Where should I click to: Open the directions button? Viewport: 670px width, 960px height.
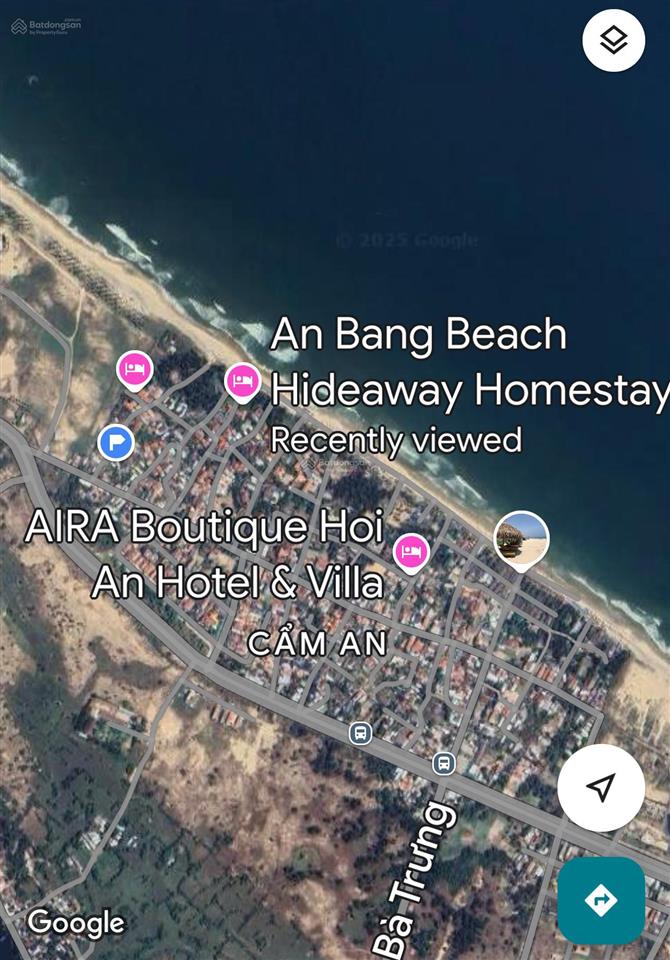600,900
